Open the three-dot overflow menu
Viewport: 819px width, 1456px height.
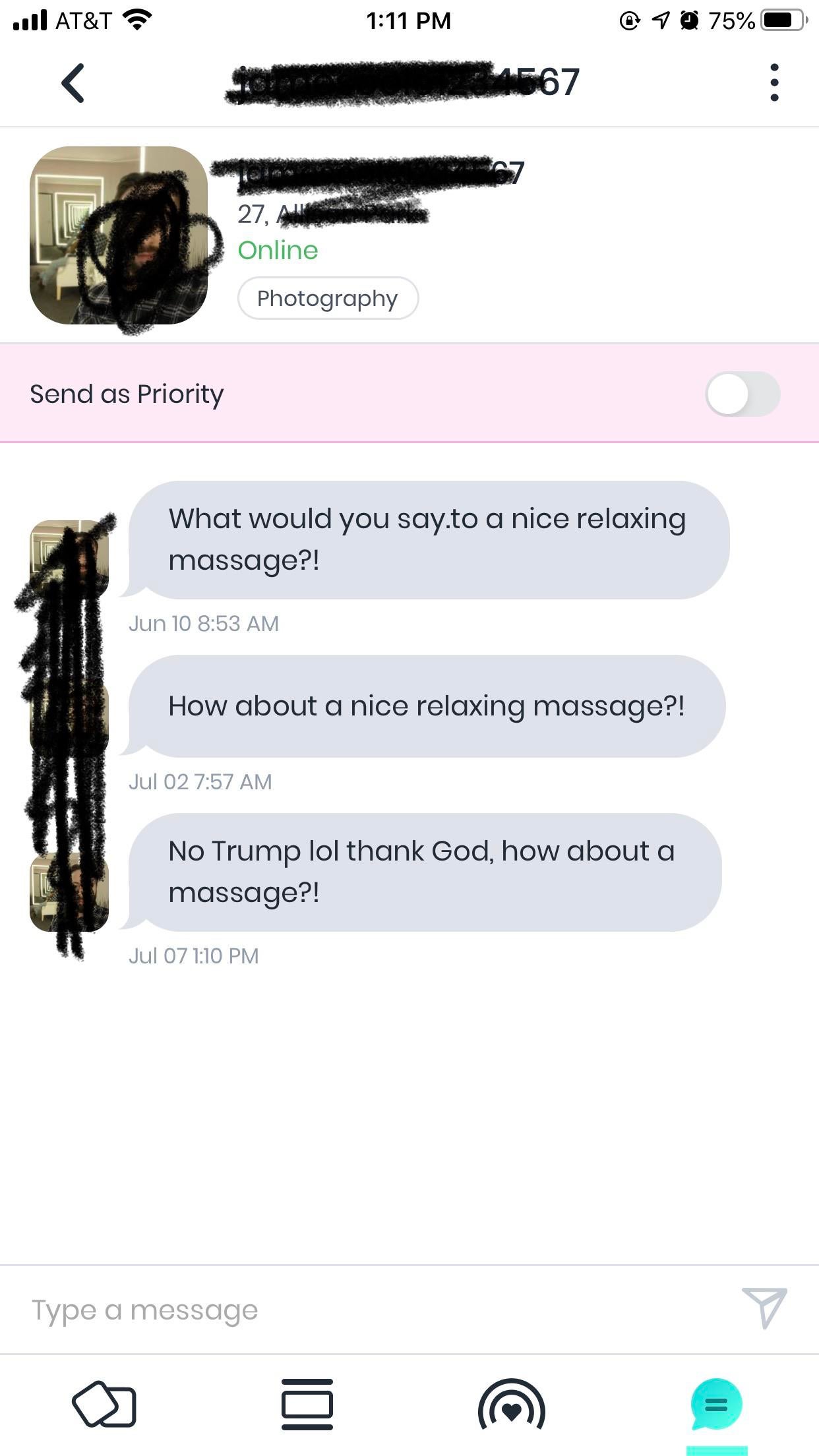pos(774,83)
